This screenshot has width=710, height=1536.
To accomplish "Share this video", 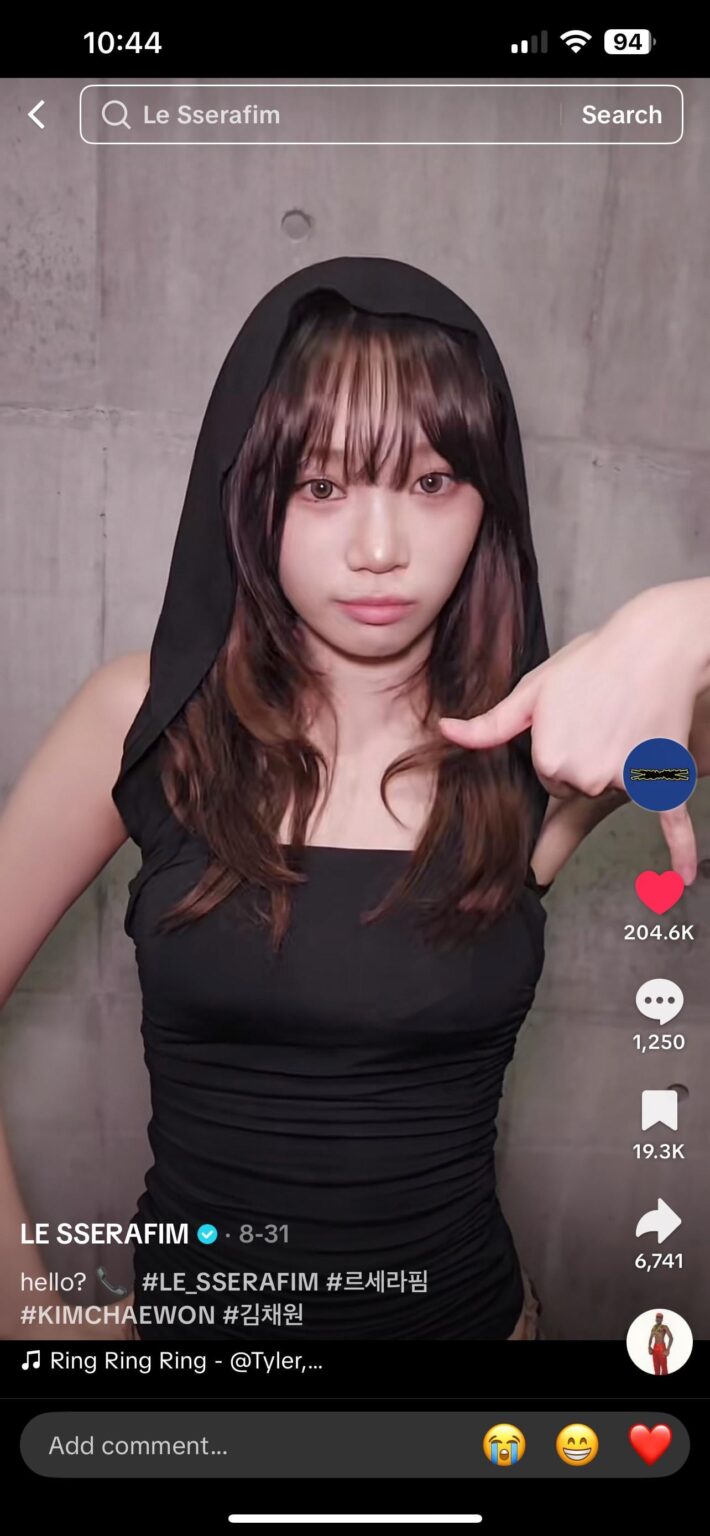I will point(659,1222).
